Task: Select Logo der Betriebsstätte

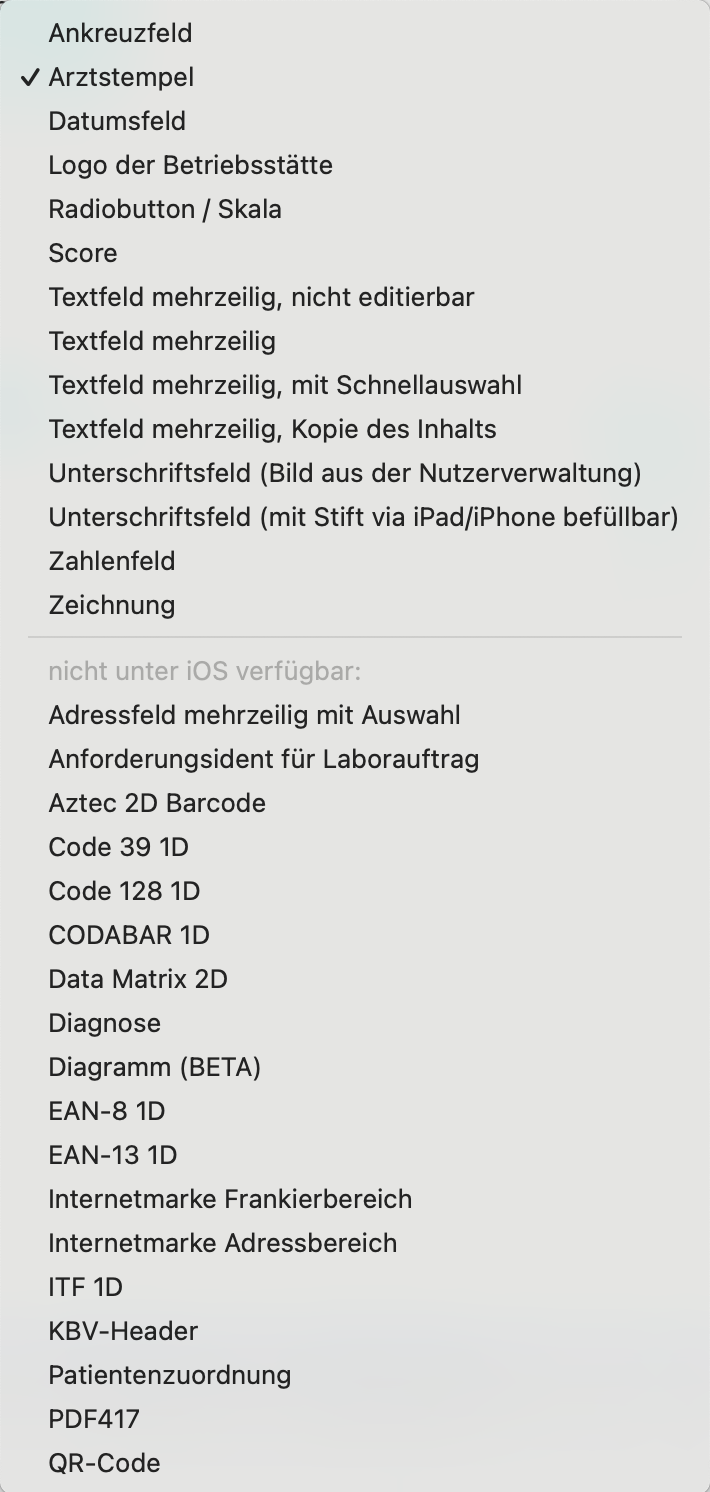Action: click(x=190, y=165)
